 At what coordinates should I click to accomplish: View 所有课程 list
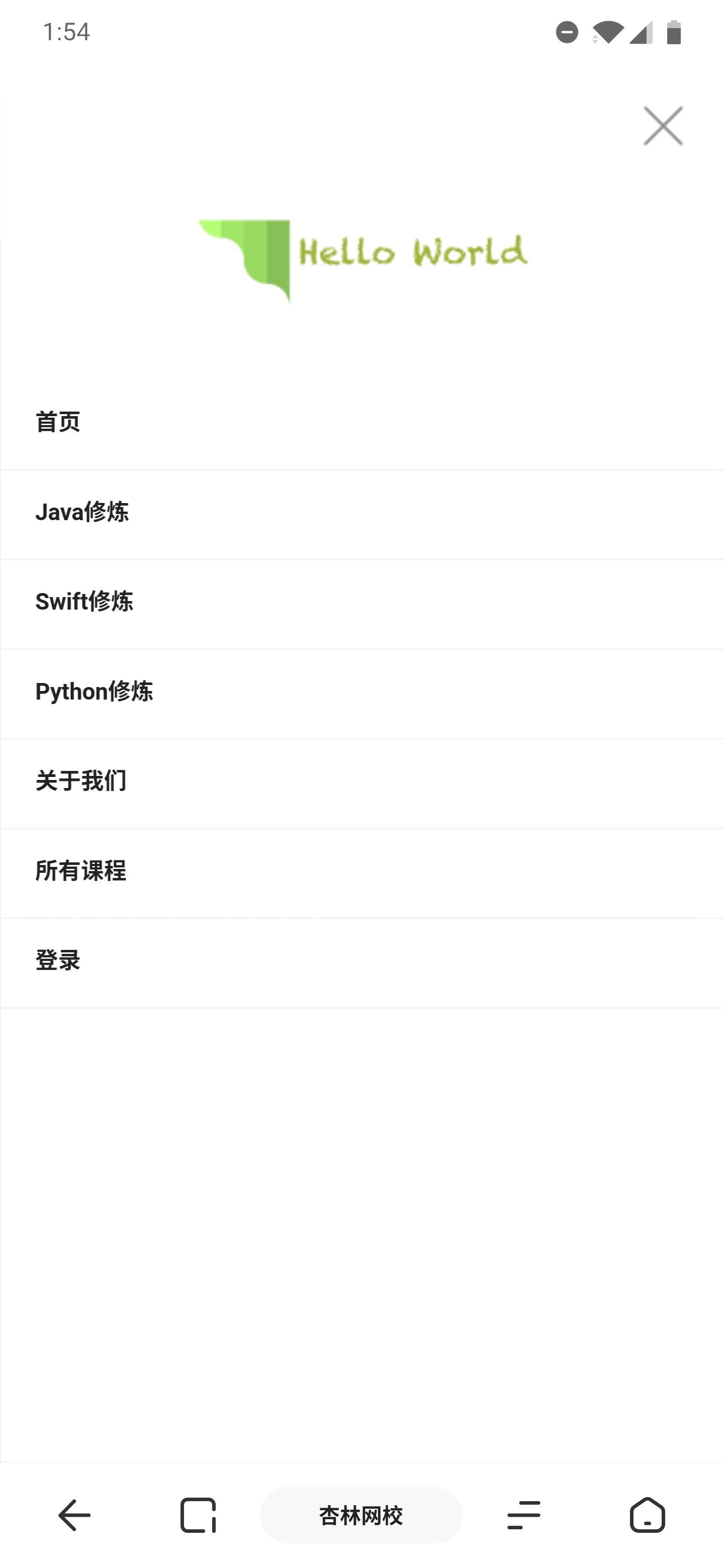81,870
